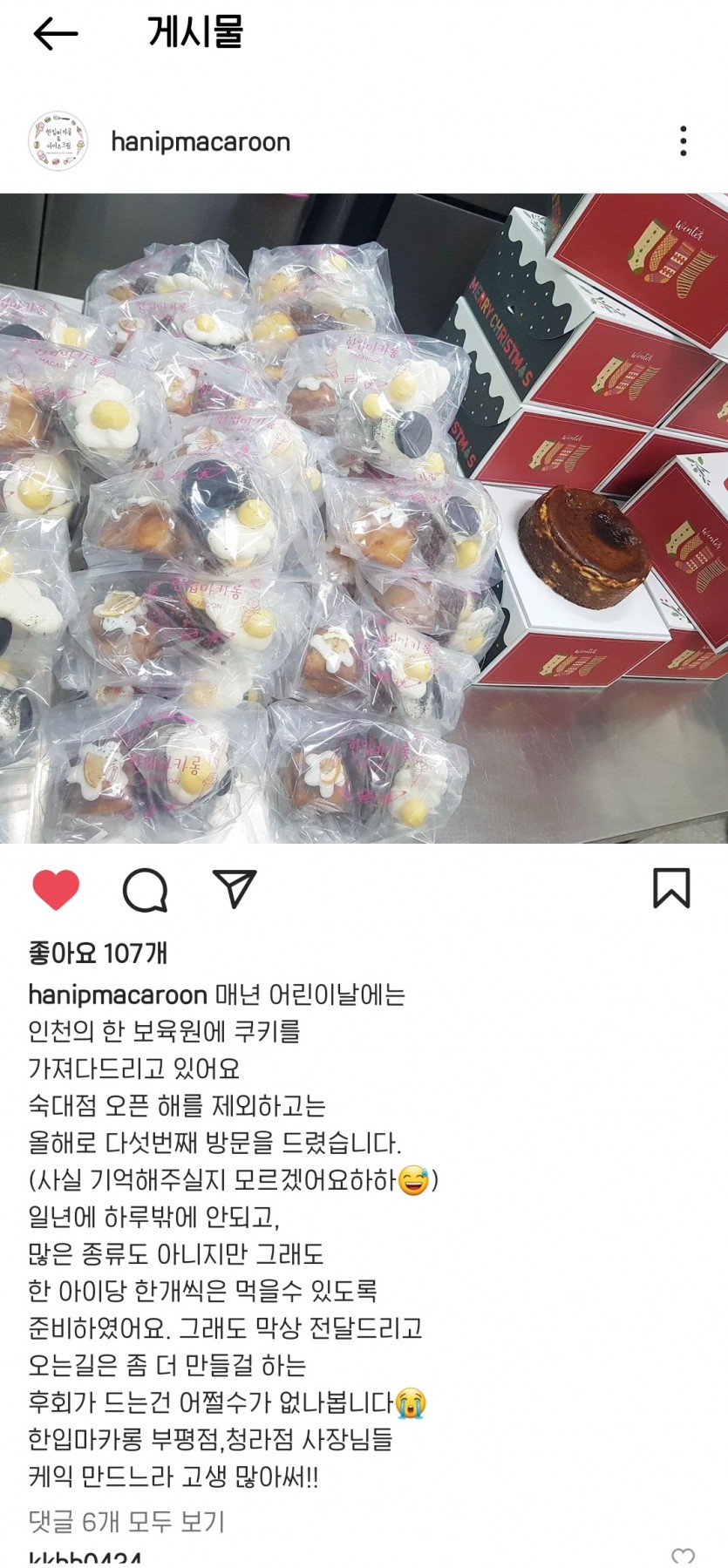This screenshot has height=1568, width=728.
Task: Open hanipmacaroon's profile picture
Action: 58,141
